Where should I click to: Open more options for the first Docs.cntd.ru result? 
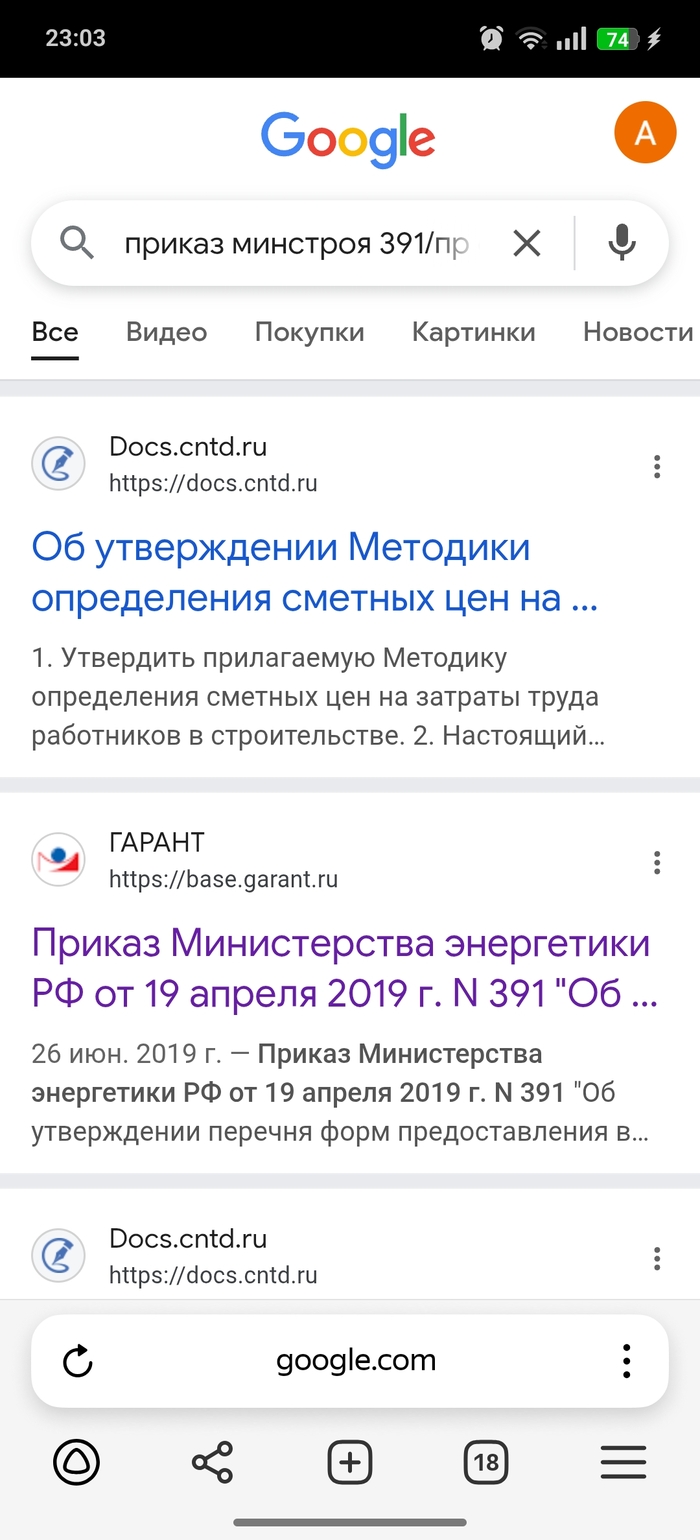click(x=656, y=466)
